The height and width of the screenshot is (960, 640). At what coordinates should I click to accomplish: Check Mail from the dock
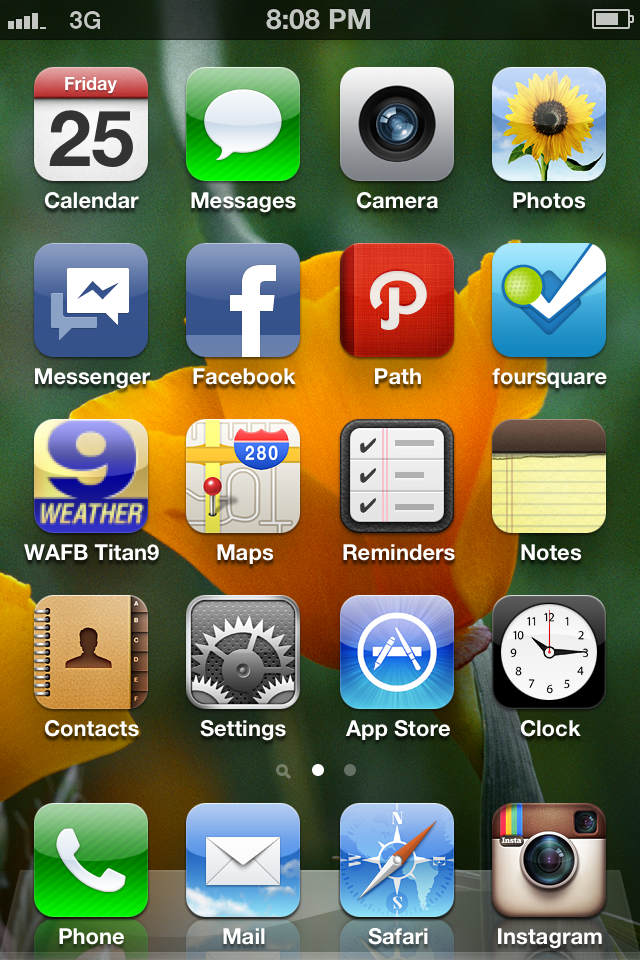point(243,861)
